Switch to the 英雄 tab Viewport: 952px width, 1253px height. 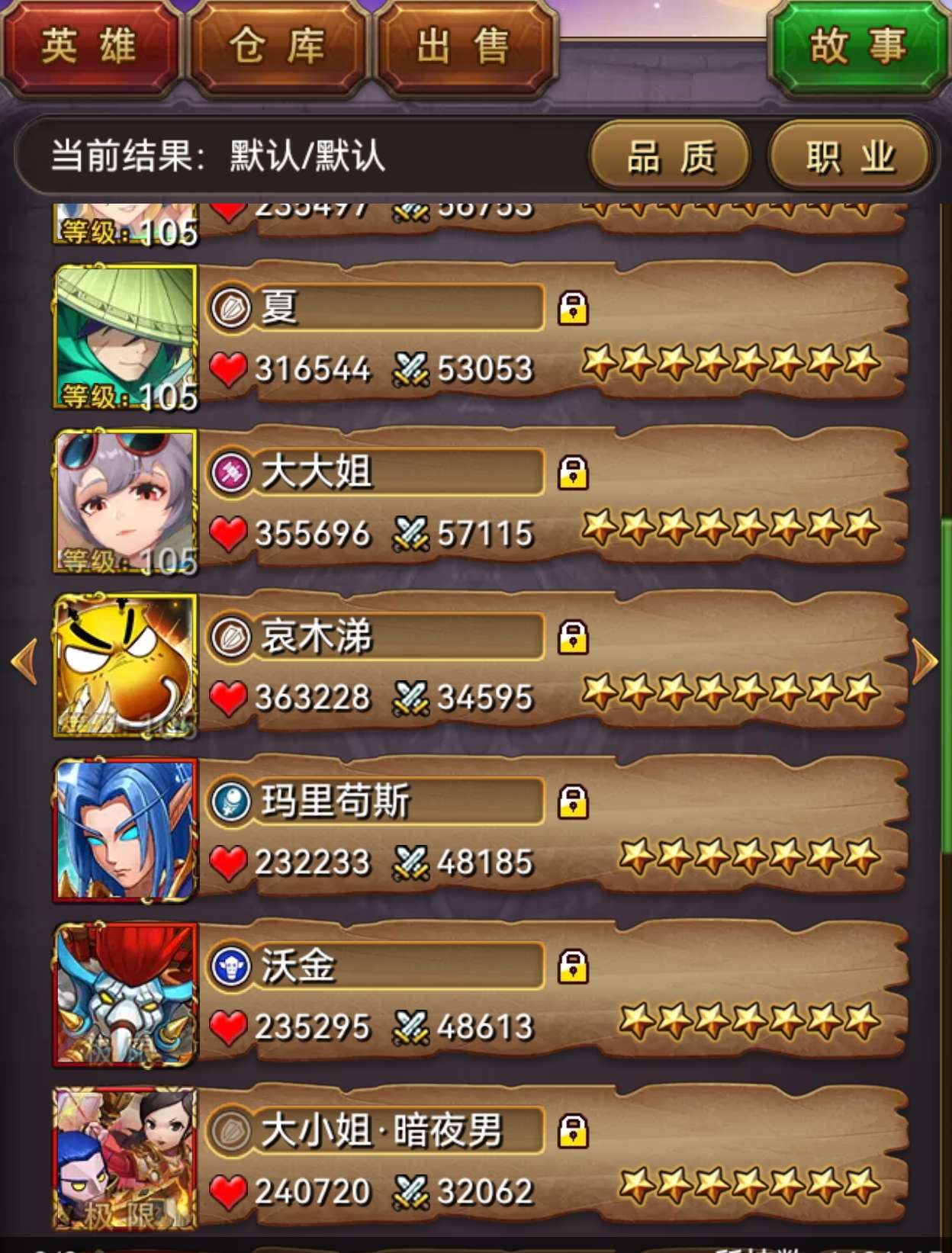[x=90, y=47]
